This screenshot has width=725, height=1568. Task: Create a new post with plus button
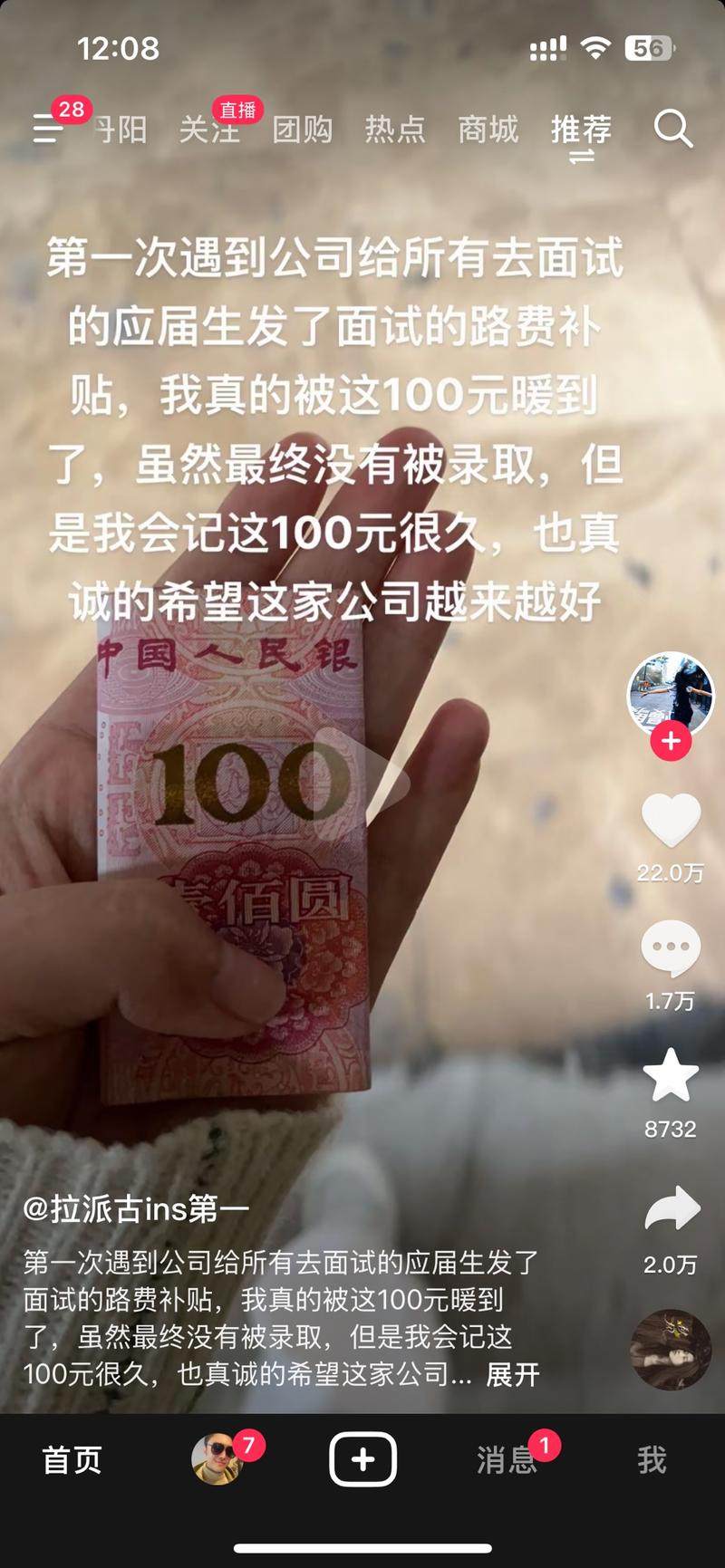[362, 1459]
